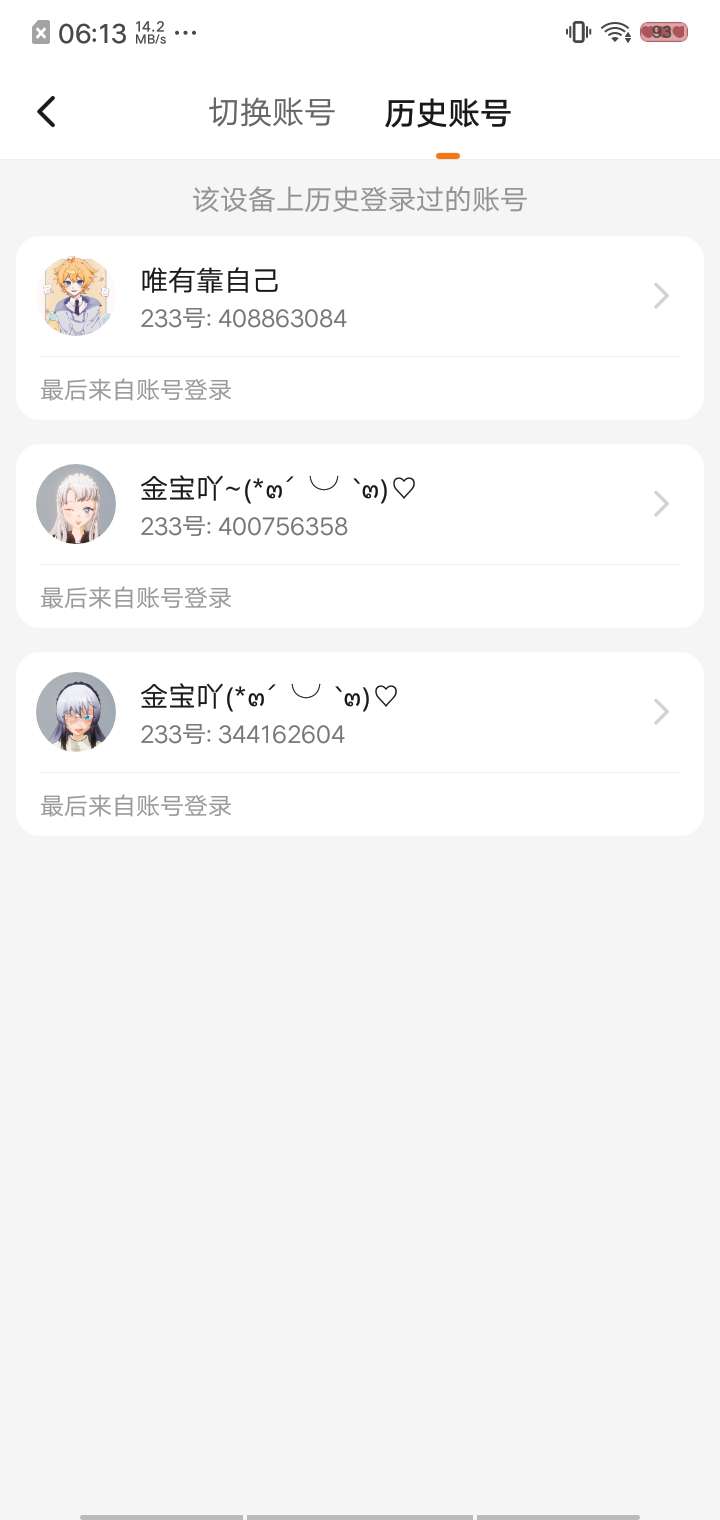720x1520 pixels.
Task: Select the account with 233号 344162604
Action: 360,713
